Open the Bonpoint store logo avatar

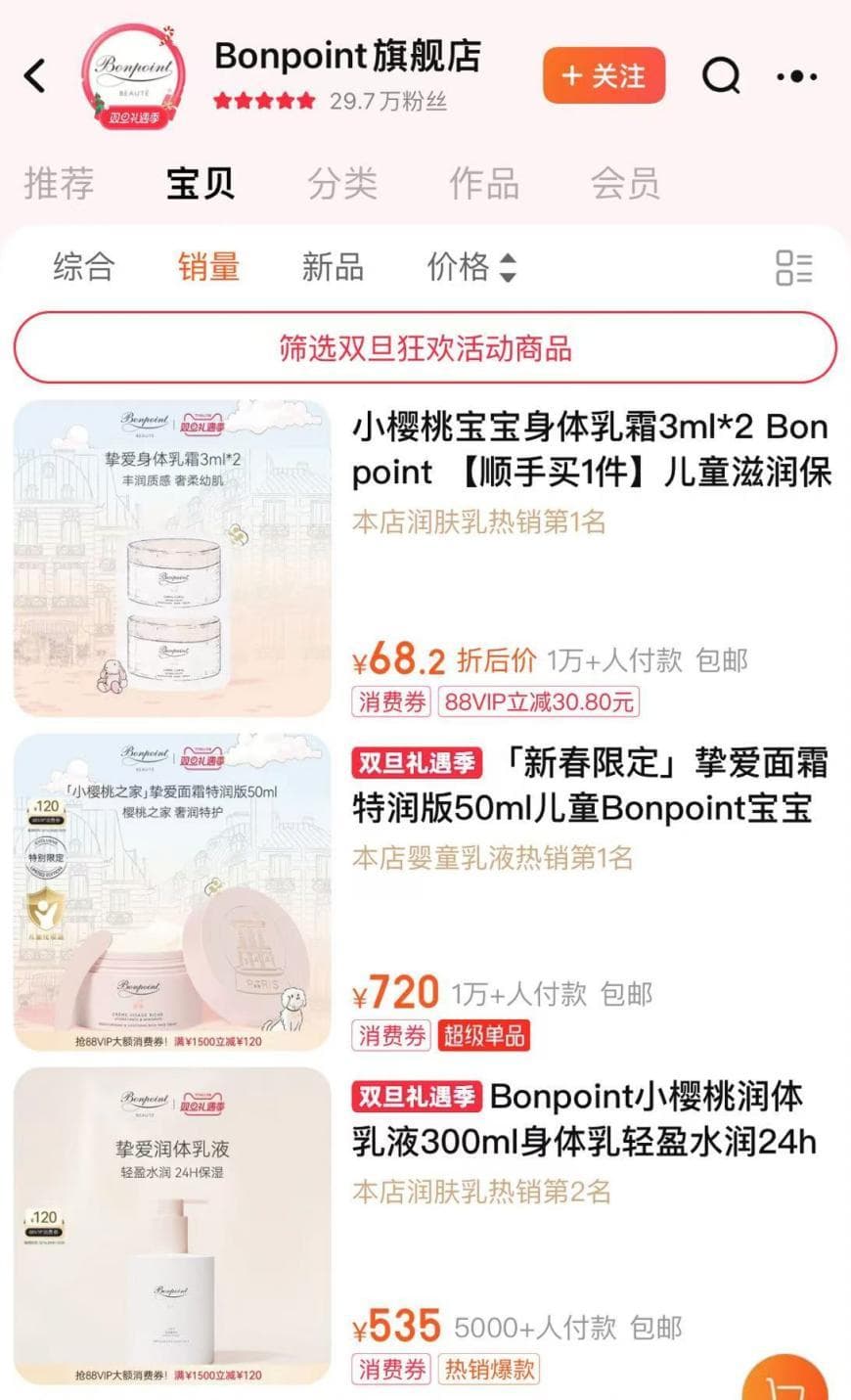click(x=135, y=76)
